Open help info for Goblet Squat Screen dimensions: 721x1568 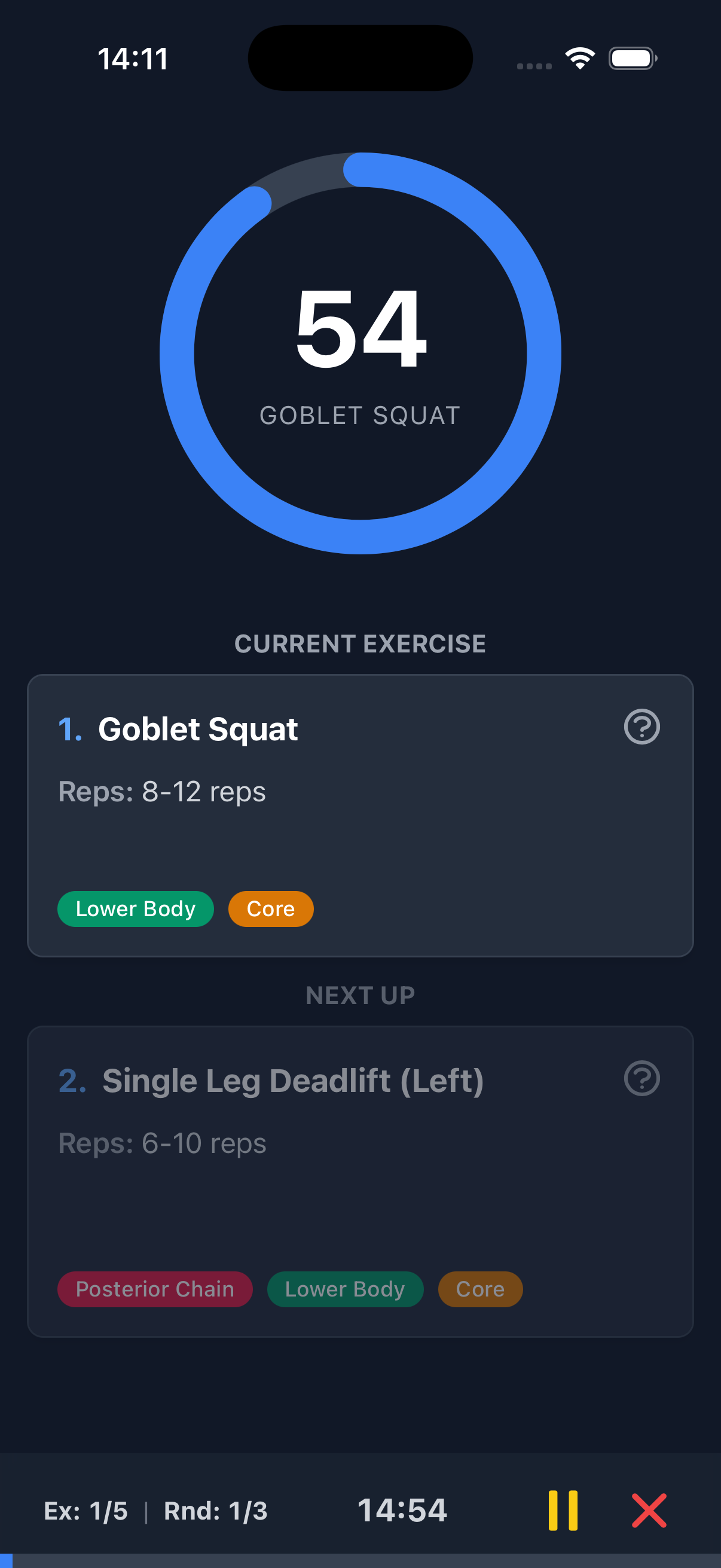coord(642,727)
